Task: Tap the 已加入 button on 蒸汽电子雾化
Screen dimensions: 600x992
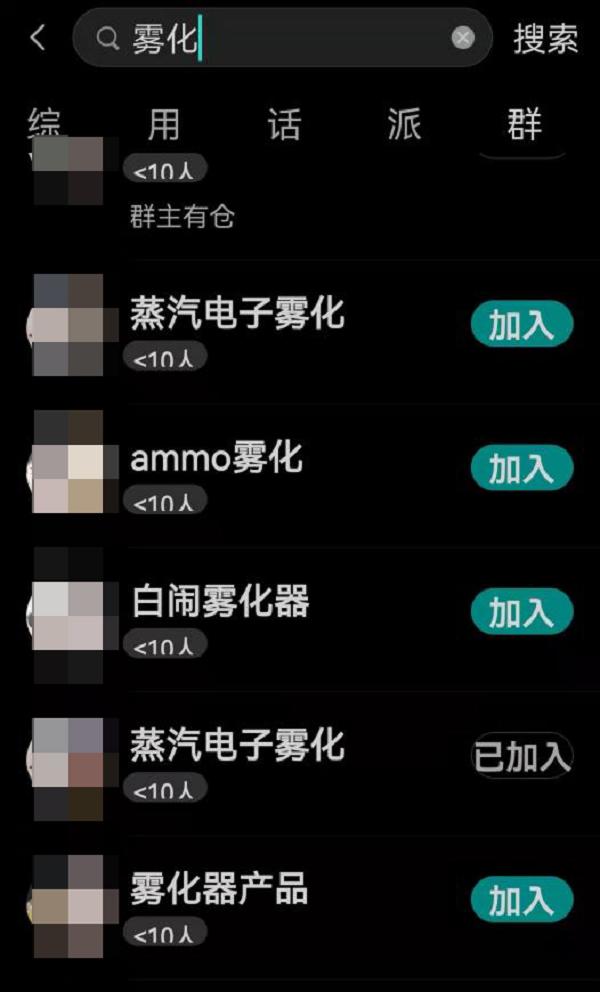Action: pos(522,755)
